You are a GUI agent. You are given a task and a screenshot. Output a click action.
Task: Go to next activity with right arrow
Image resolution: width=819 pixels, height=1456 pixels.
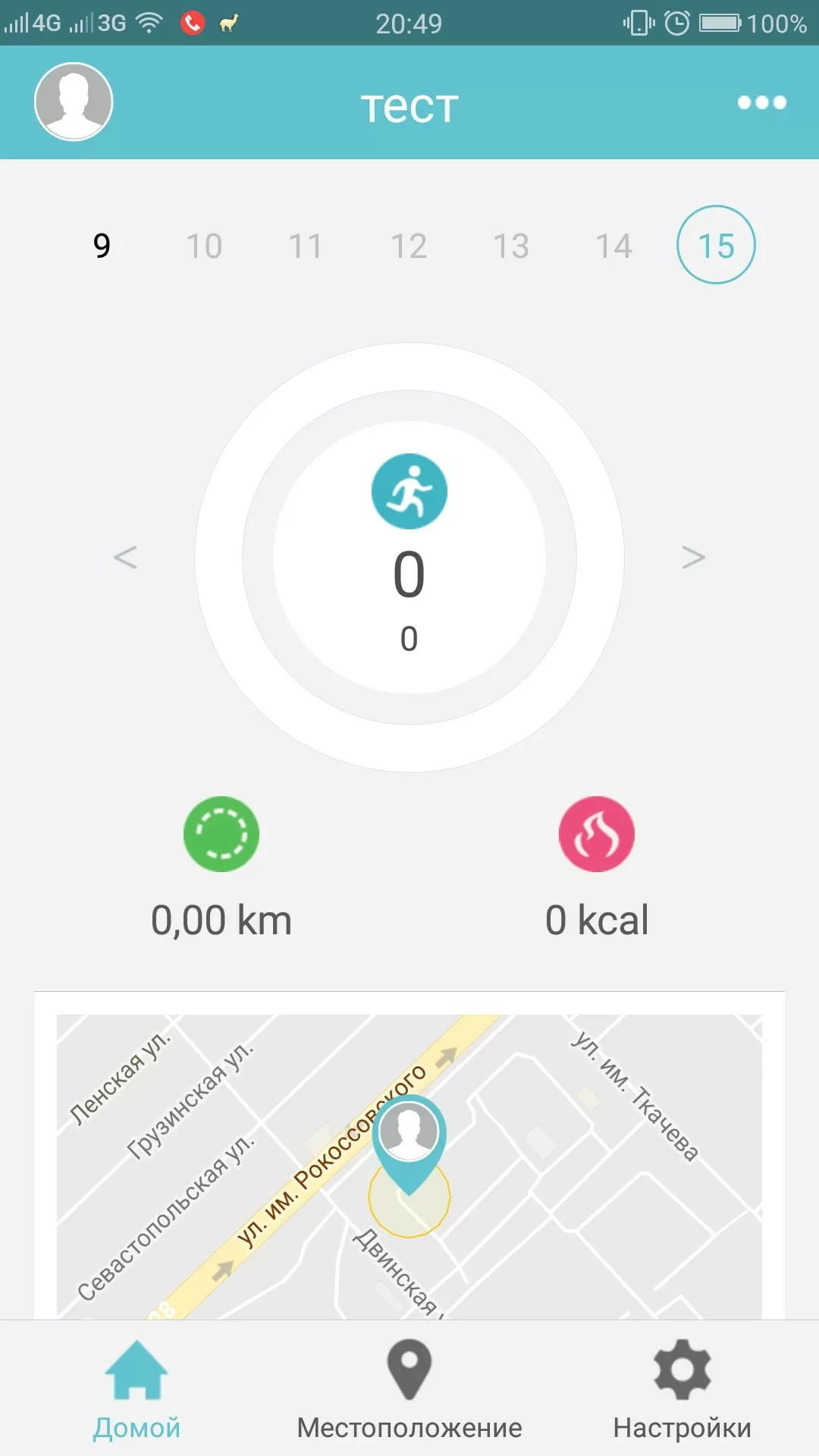coord(693,557)
